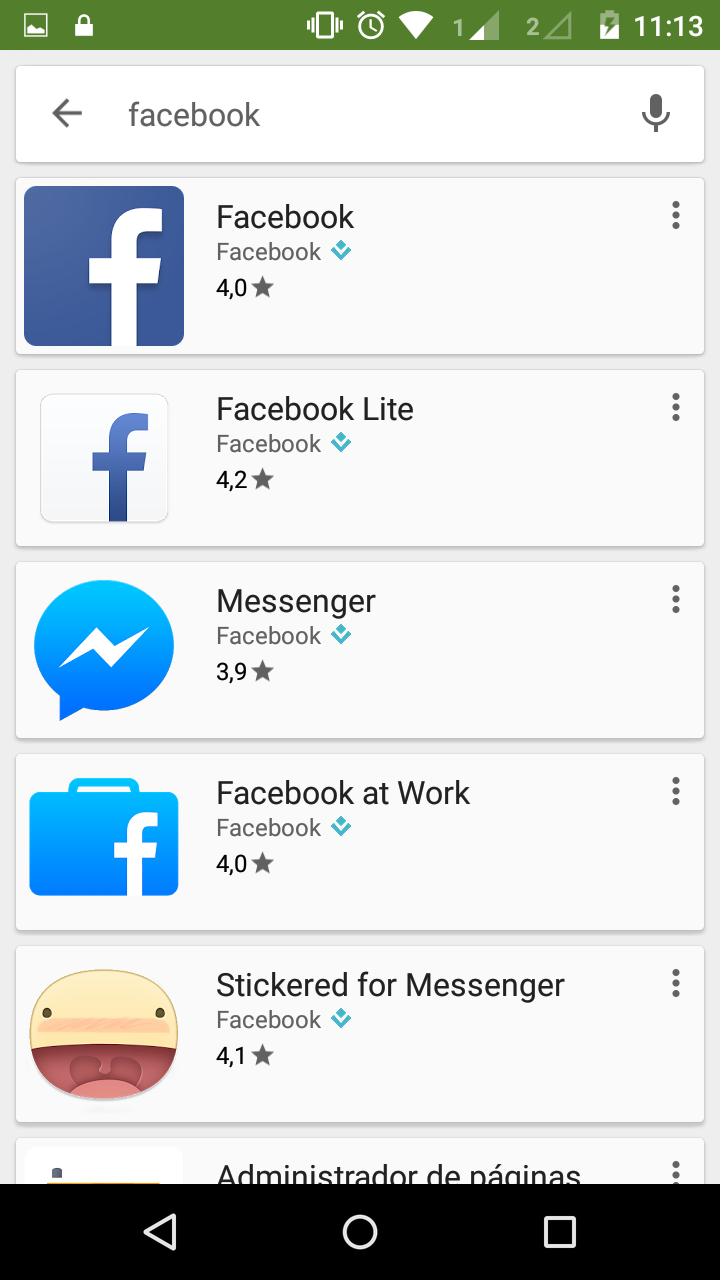Open the Administrador de páginas result
The width and height of the screenshot is (720, 1280).
(360, 1161)
